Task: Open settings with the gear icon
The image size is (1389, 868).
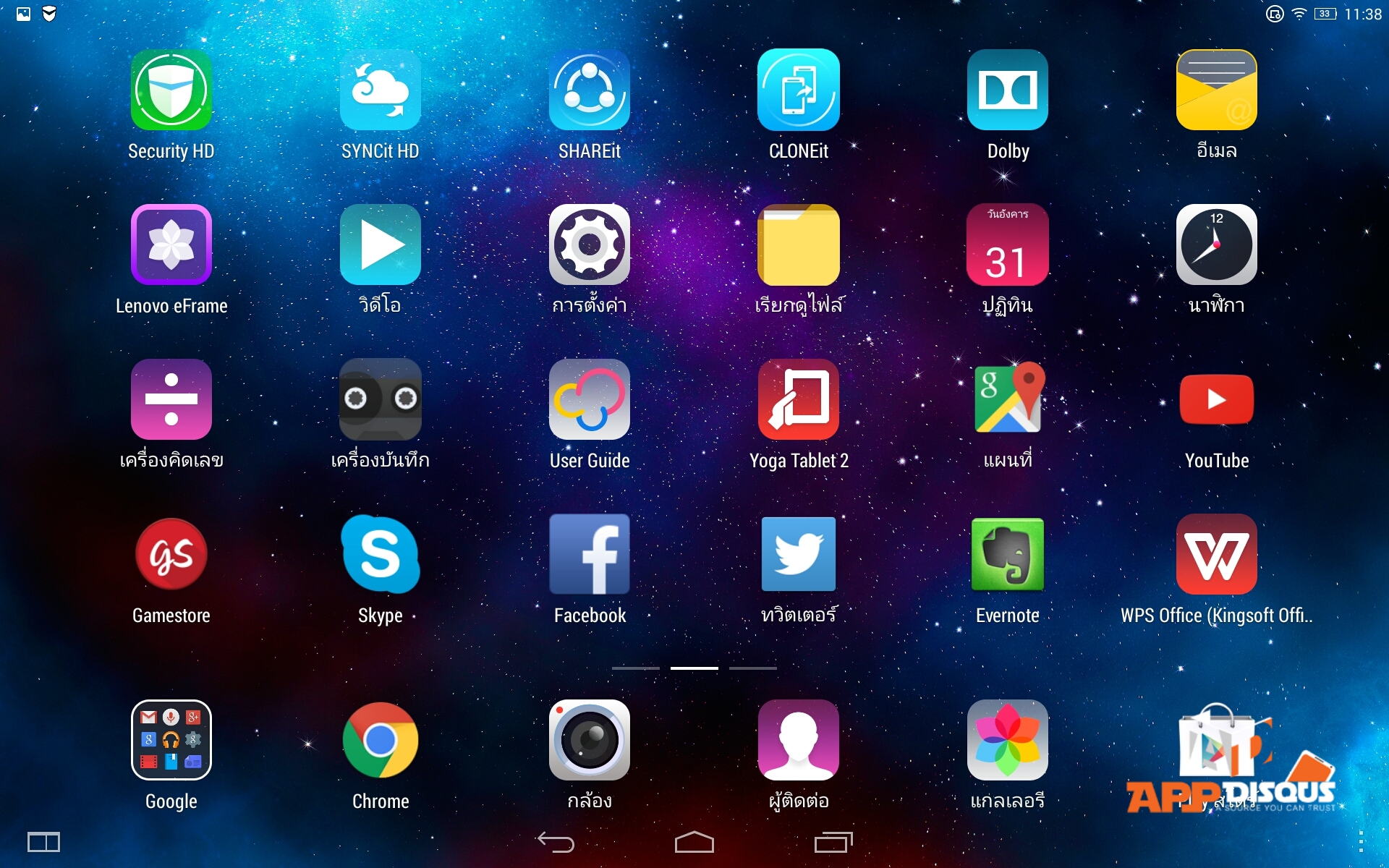Action: pyautogui.click(x=589, y=244)
